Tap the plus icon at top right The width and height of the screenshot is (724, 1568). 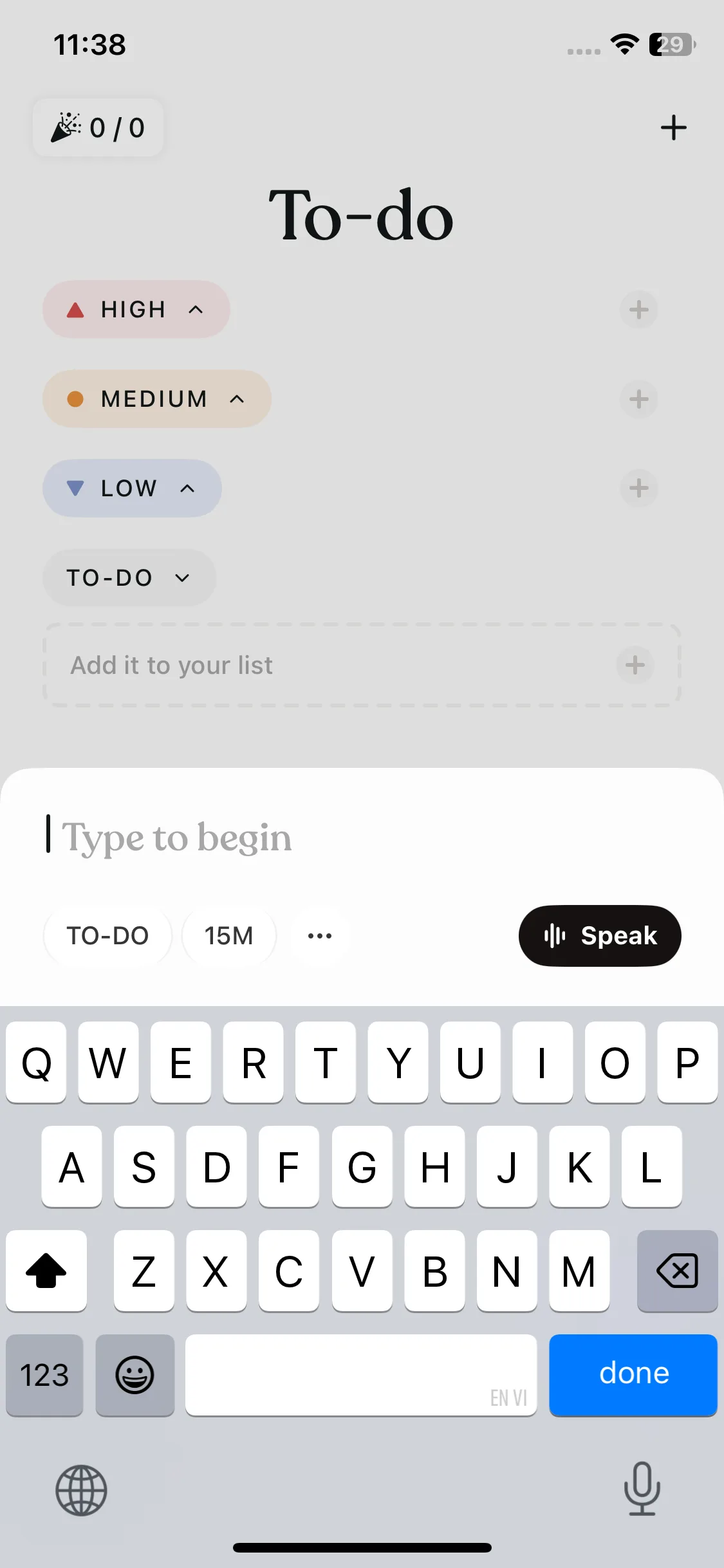tap(673, 127)
